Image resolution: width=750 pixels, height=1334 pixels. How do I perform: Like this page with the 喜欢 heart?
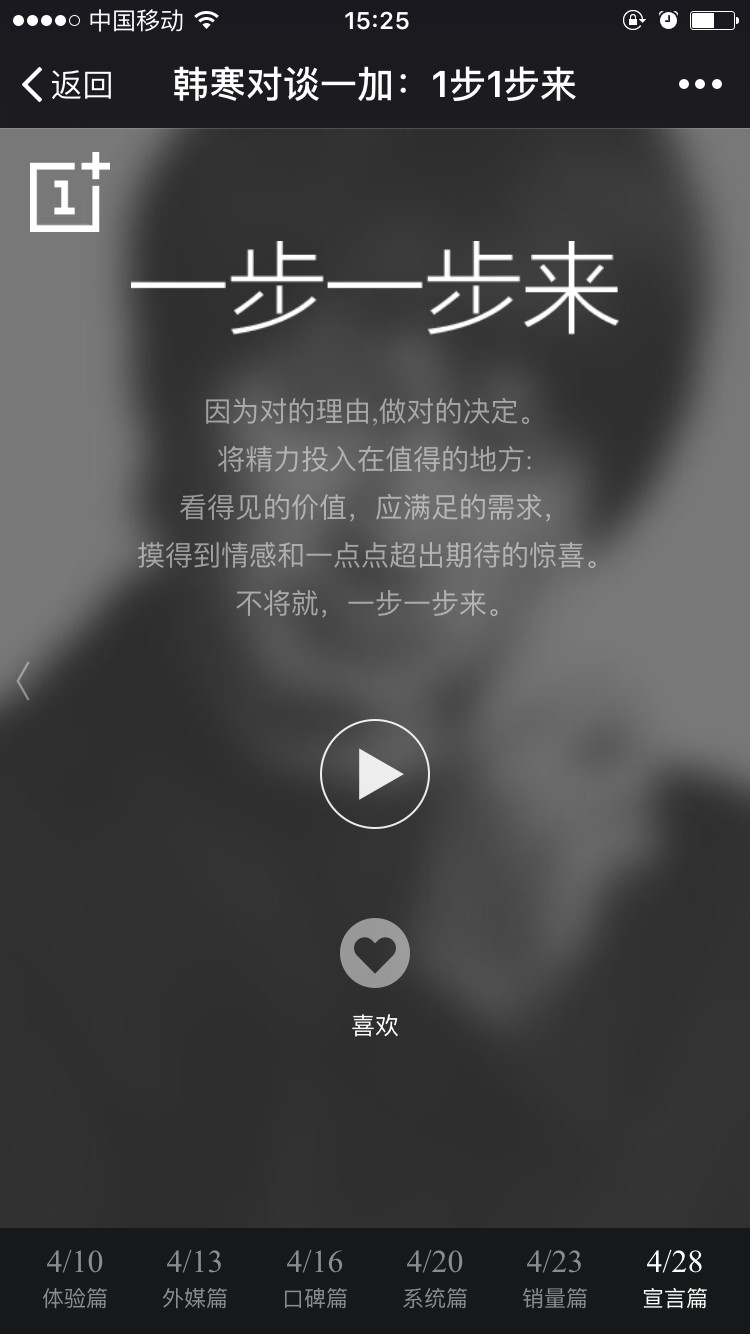(375, 953)
